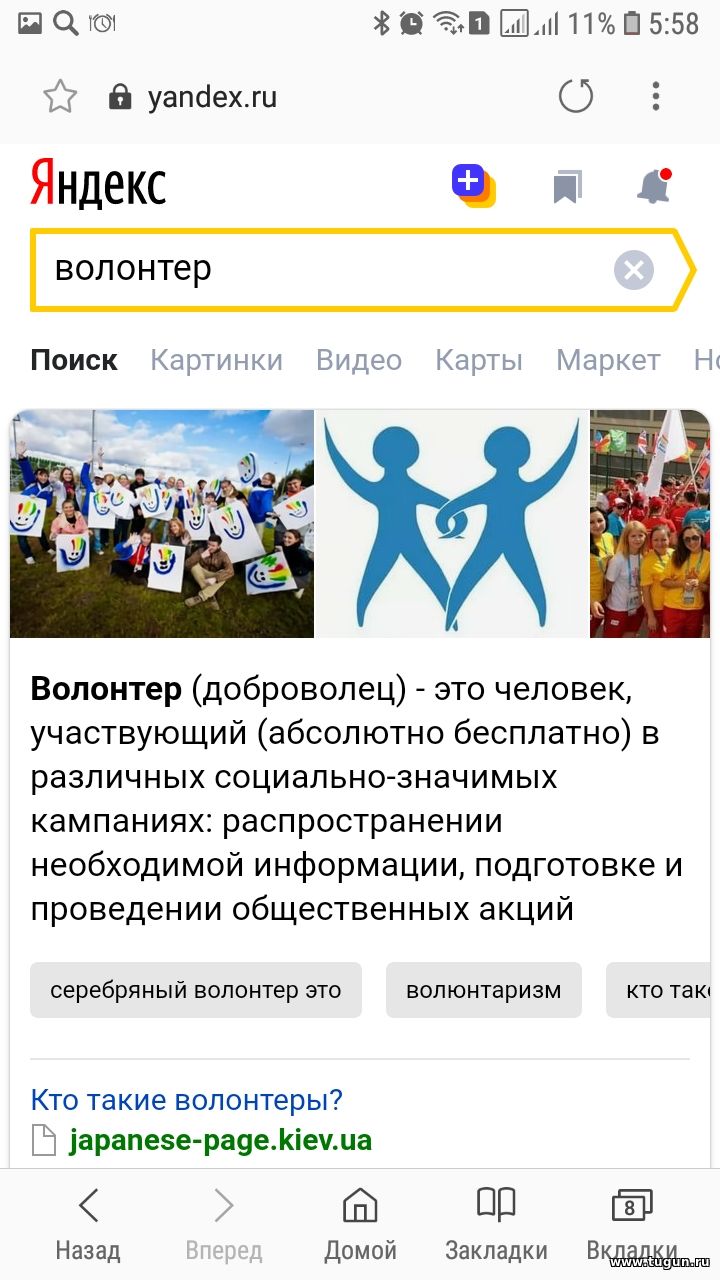Edit the search field with волонтер
The image size is (720, 1280).
tap(320, 270)
